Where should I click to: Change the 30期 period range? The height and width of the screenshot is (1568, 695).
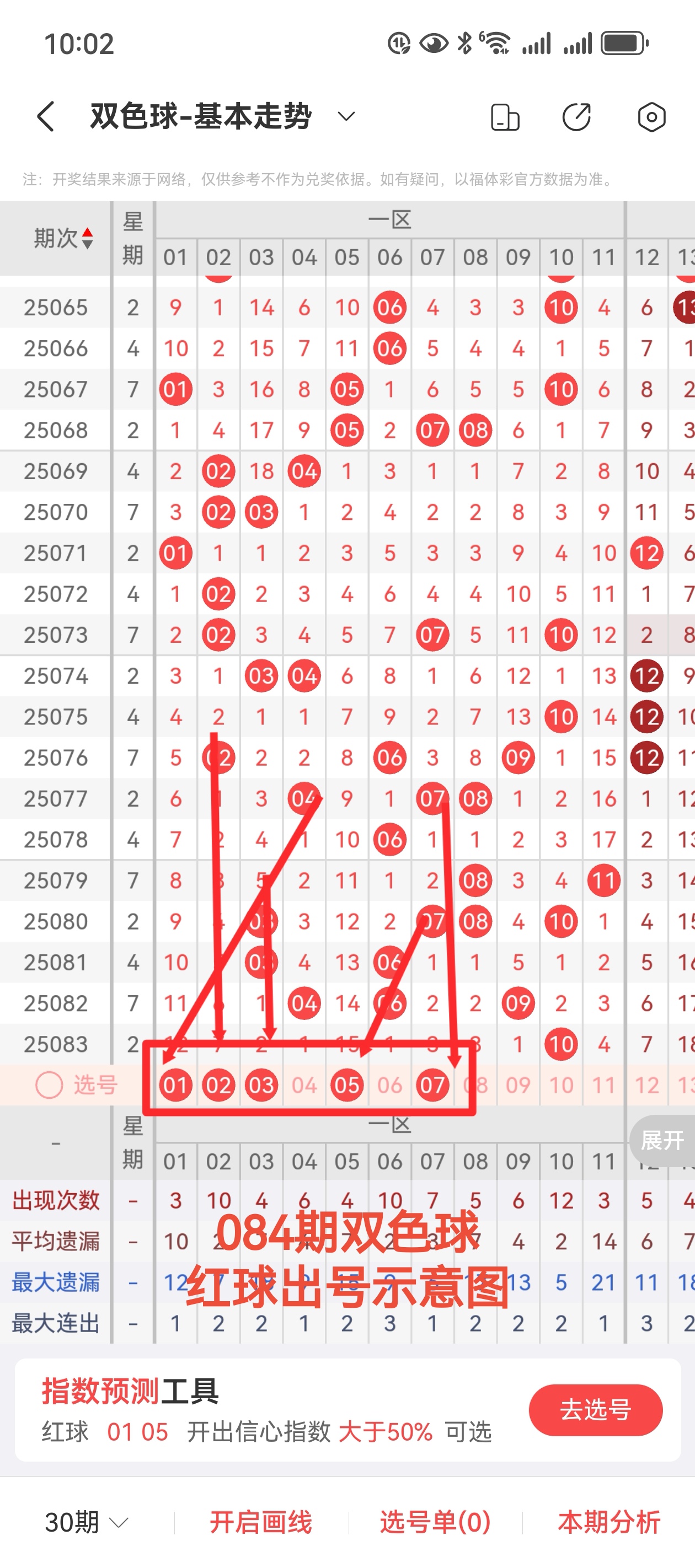point(87,1522)
